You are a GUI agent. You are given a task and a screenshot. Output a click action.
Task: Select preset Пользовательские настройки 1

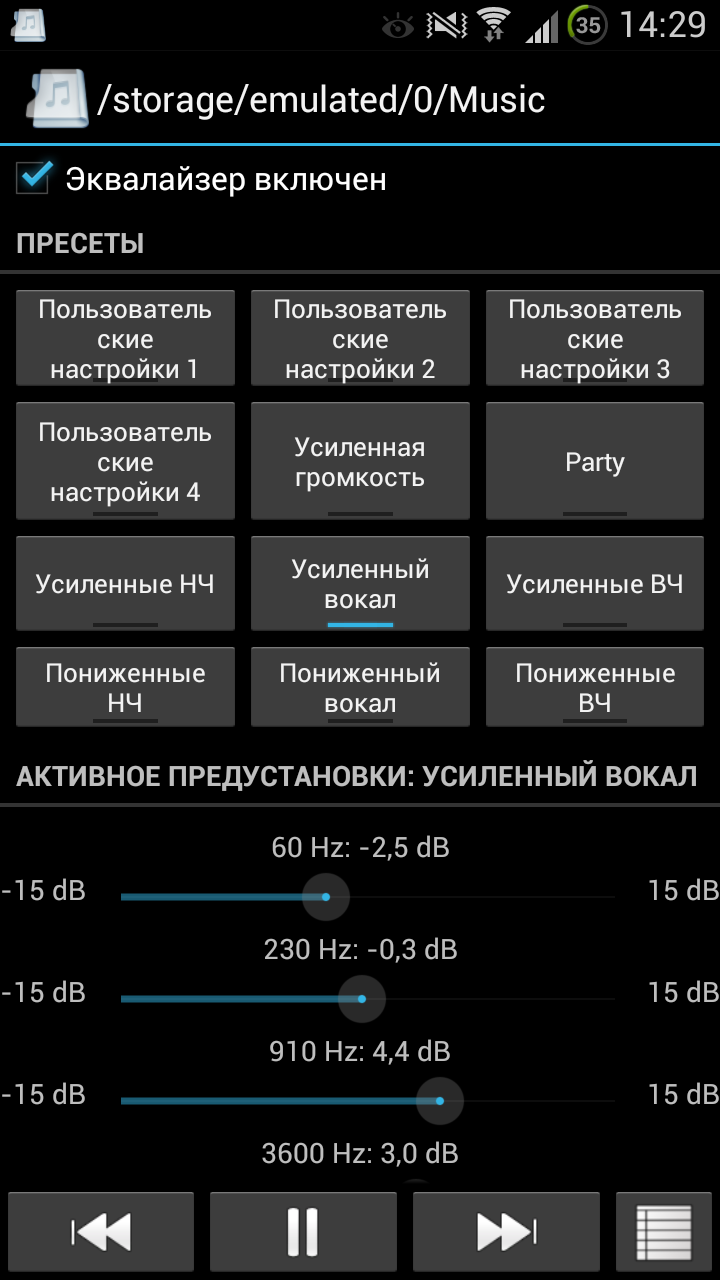tap(125, 339)
